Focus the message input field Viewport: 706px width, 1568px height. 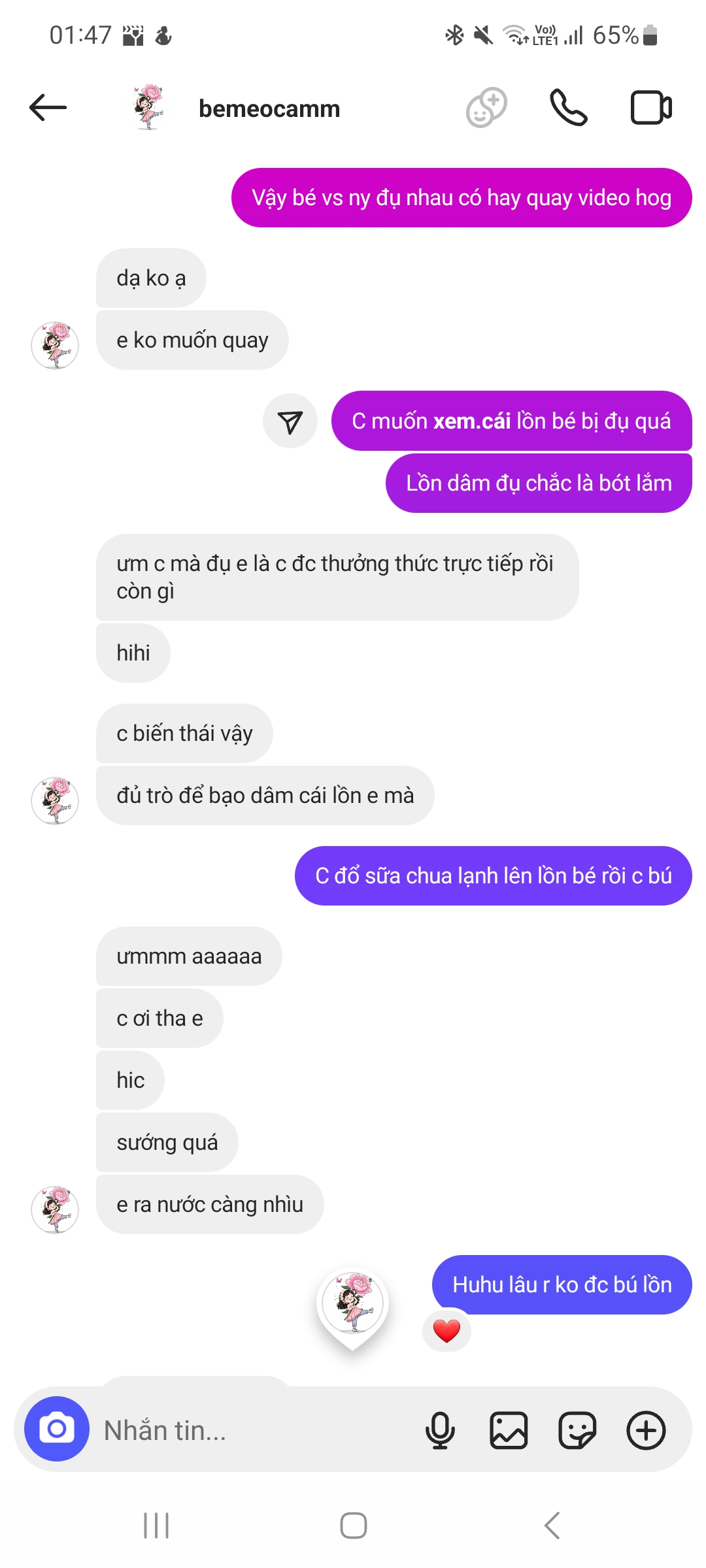(255, 1430)
